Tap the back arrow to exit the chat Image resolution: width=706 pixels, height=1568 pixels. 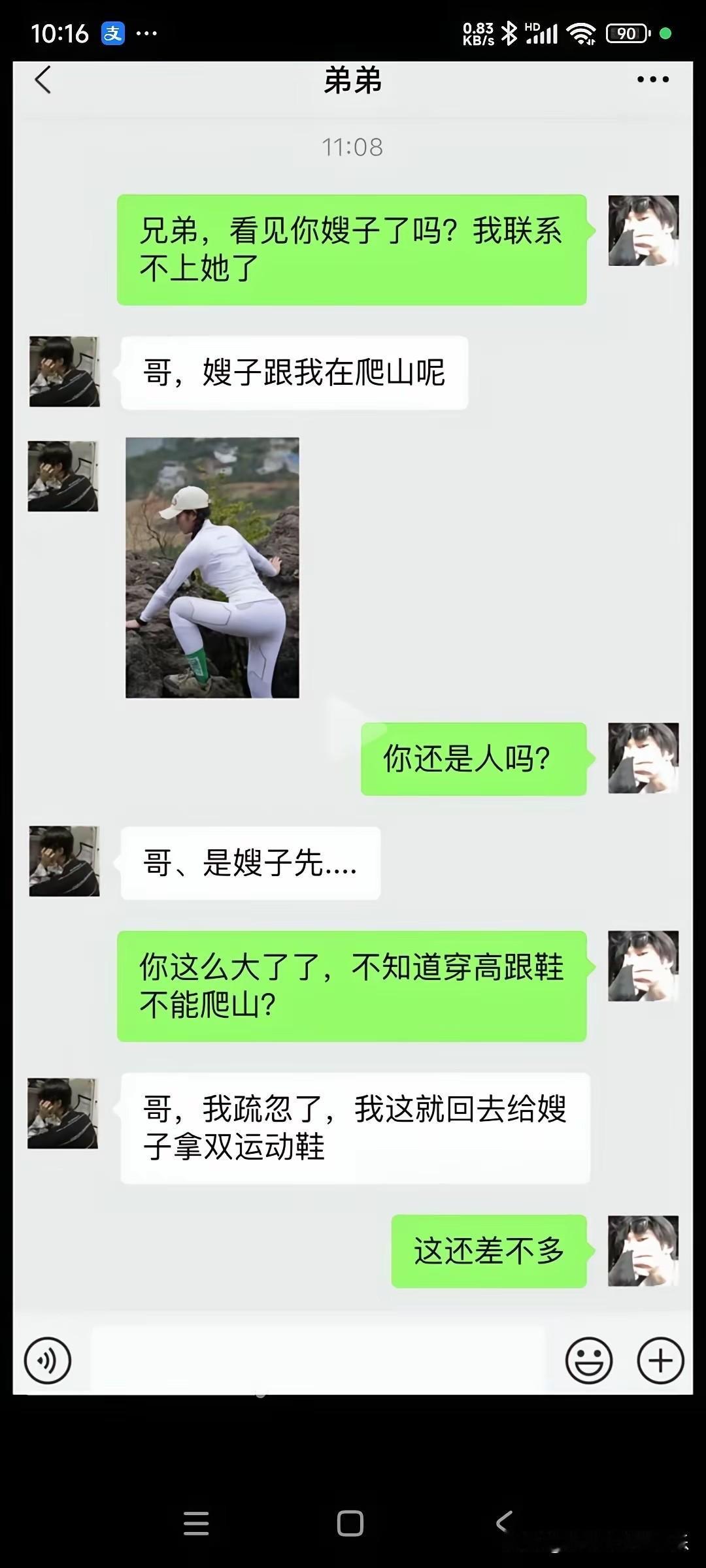[x=43, y=80]
